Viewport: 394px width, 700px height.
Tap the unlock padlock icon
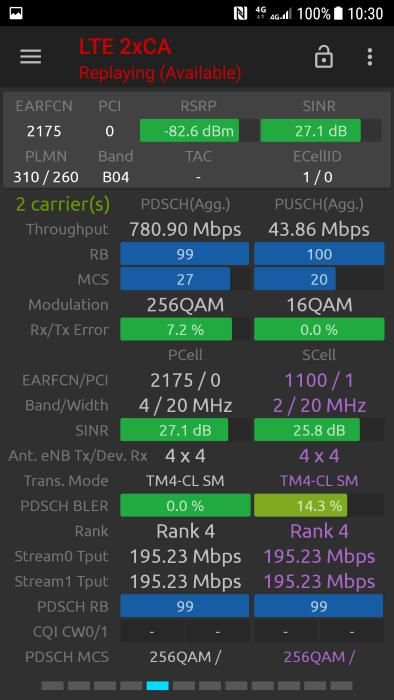[x=323, y=56]
